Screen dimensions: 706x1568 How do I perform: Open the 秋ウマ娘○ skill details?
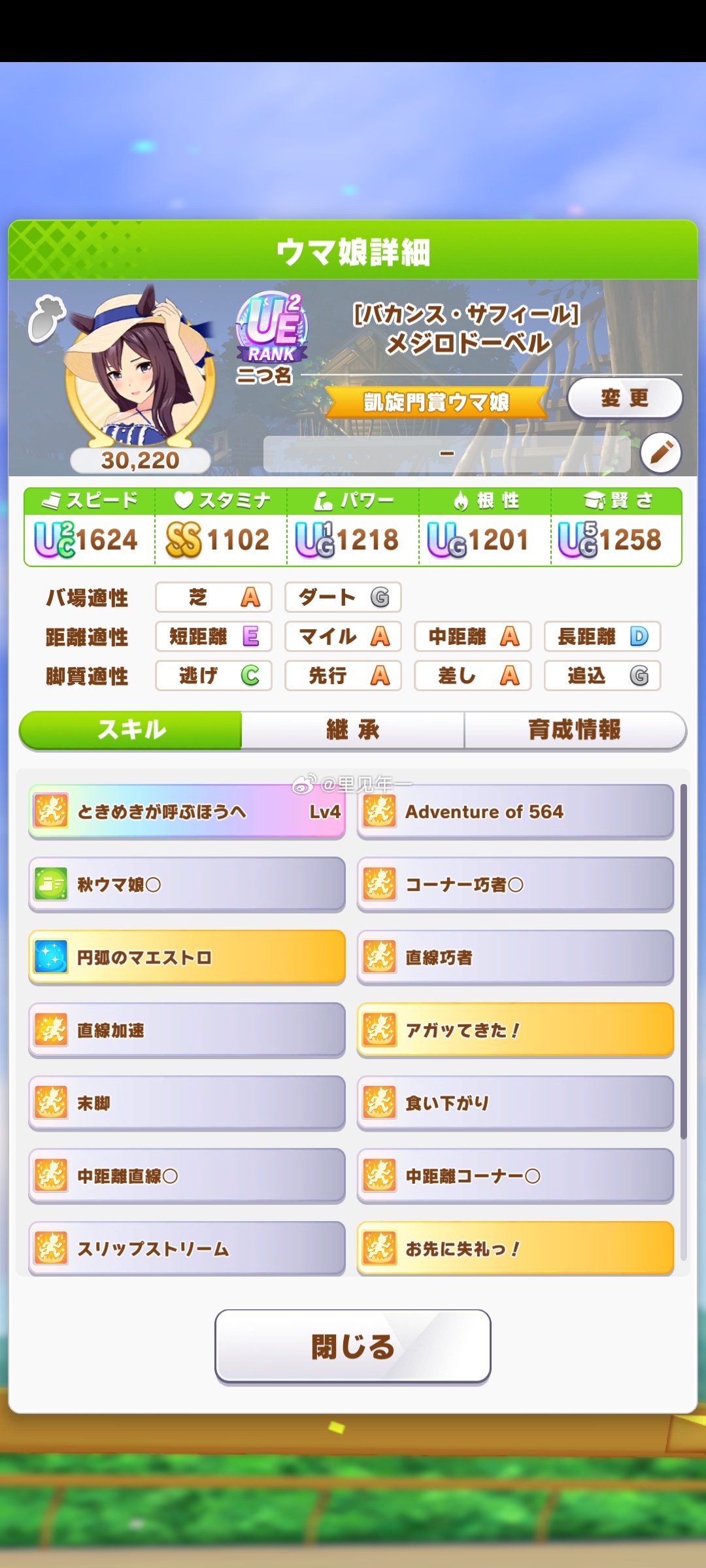pos(187,885)
